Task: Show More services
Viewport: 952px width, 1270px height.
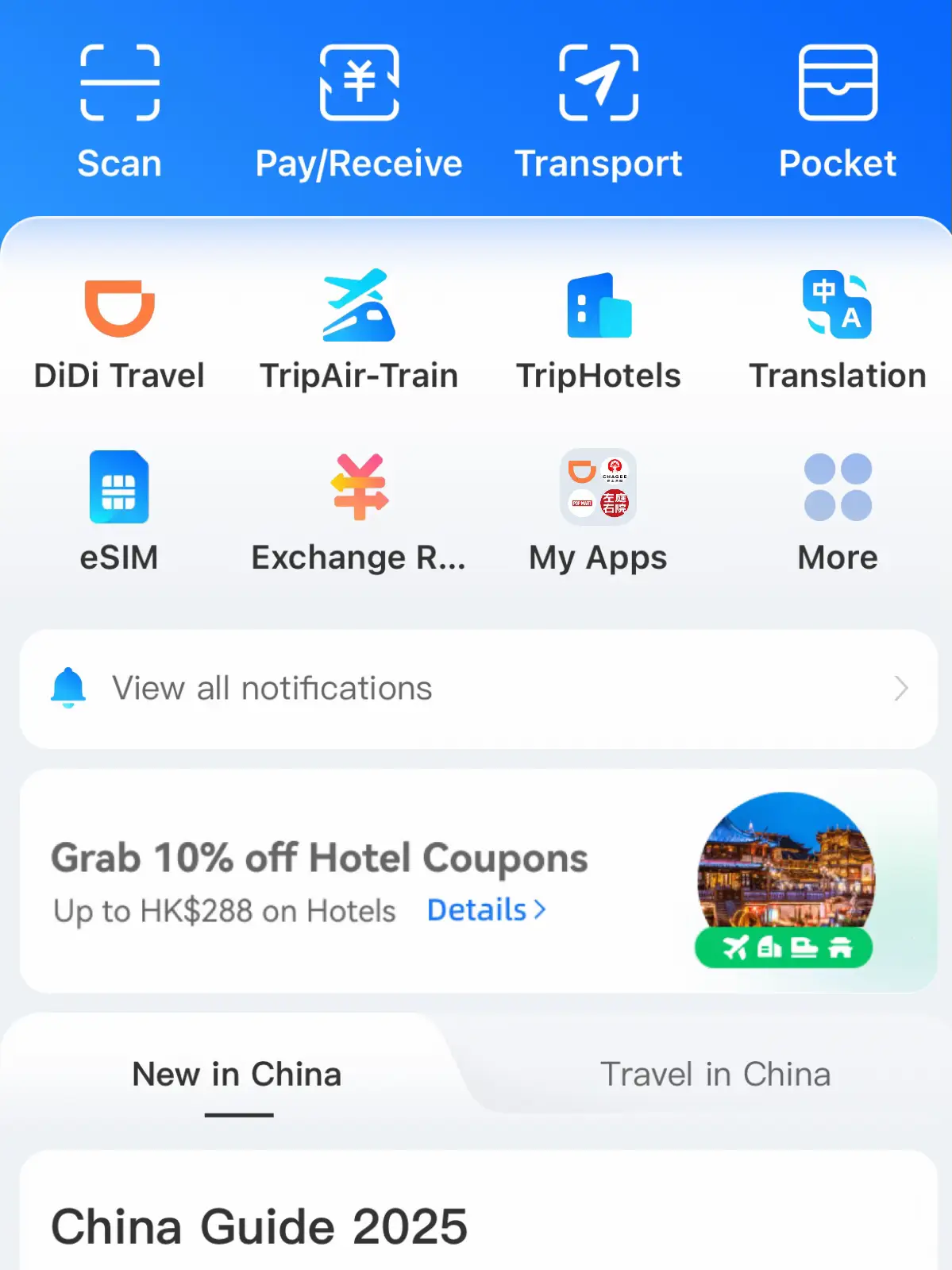Action: click(838, 511)
